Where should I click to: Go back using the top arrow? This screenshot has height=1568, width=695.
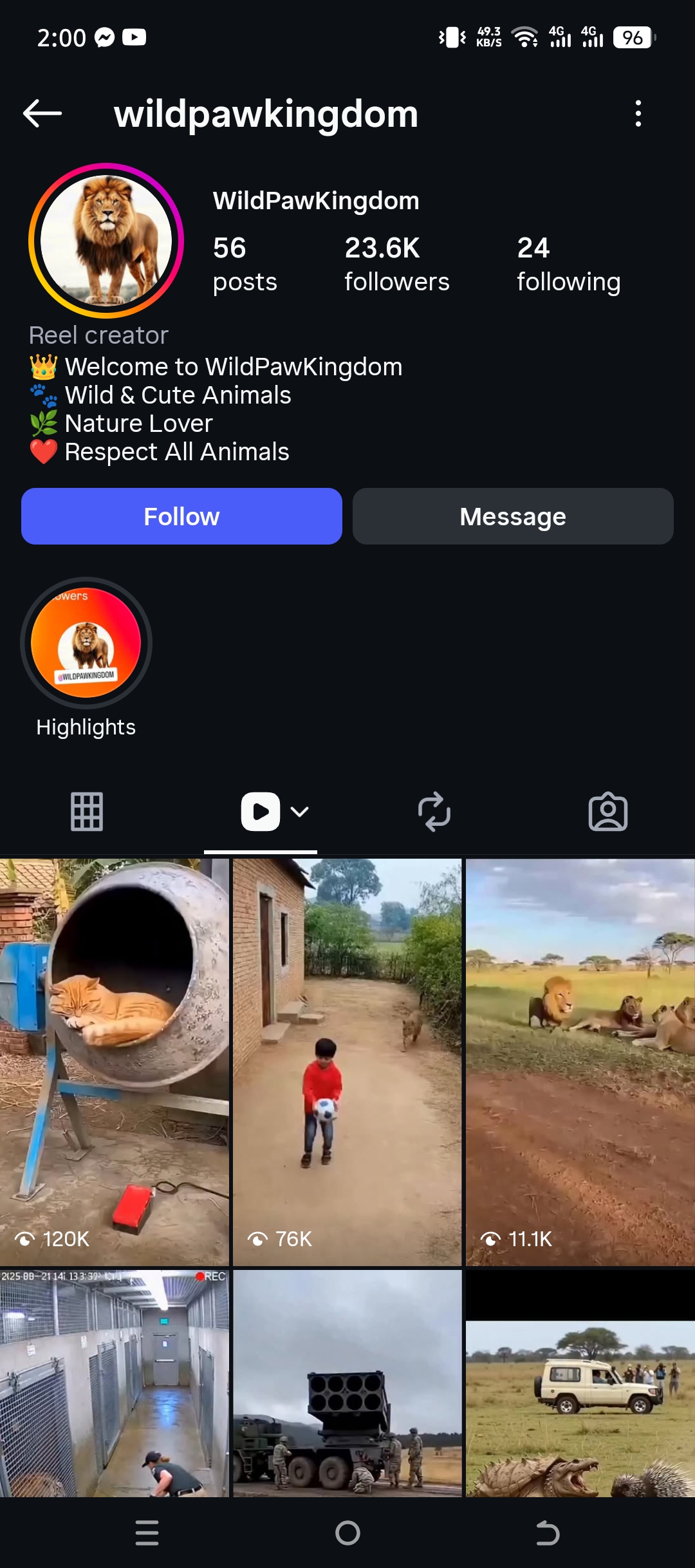point(42,113)
